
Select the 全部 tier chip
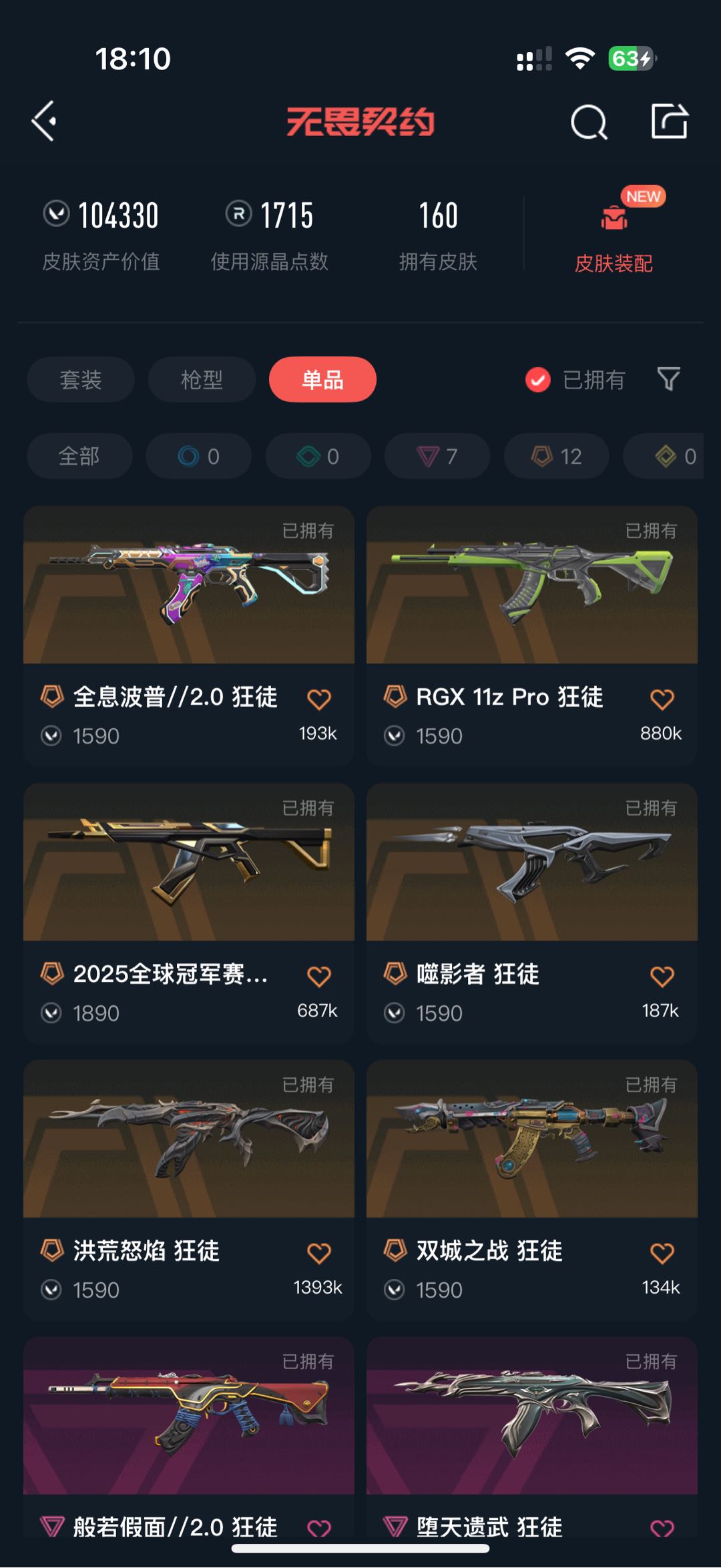pos(79,456)
